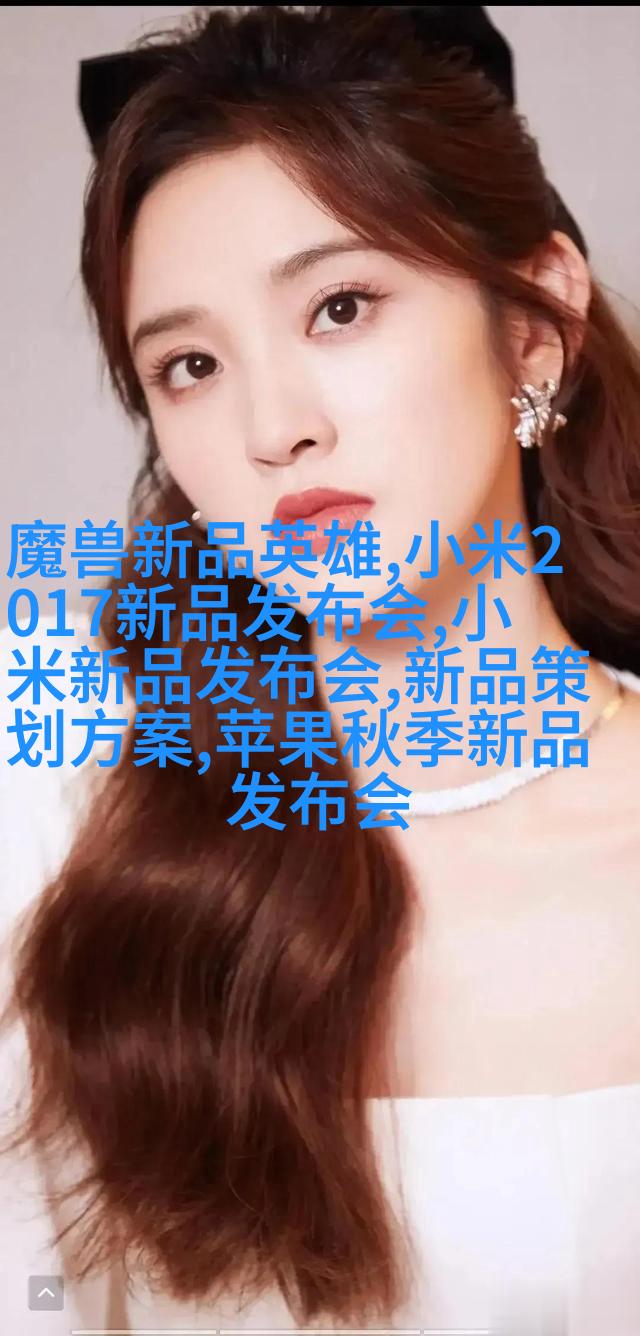The image size is (640, 1336).
Task: Tap the scroll-to-top arrow button
Action: pos(46,1293)
